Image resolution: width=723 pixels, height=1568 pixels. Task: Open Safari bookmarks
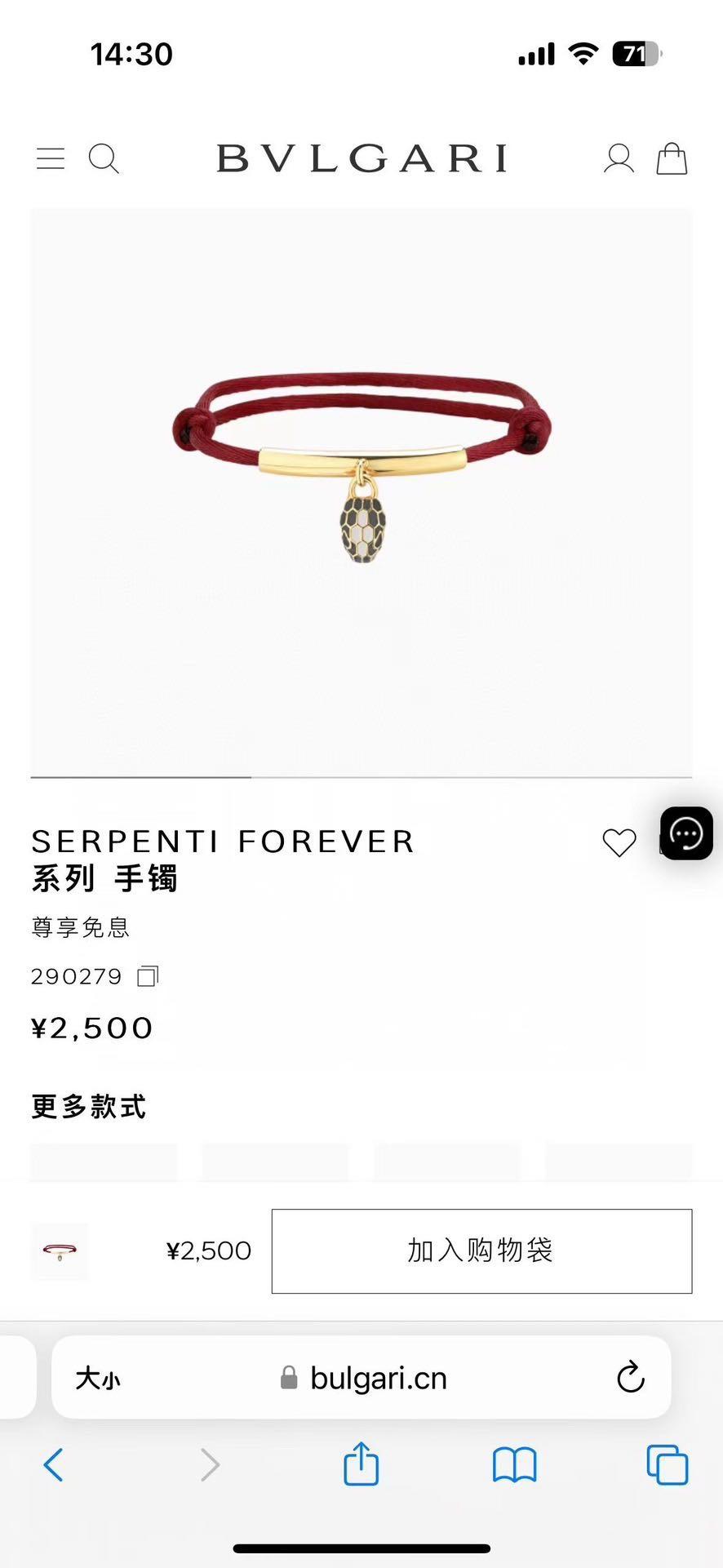point(514,1465)
